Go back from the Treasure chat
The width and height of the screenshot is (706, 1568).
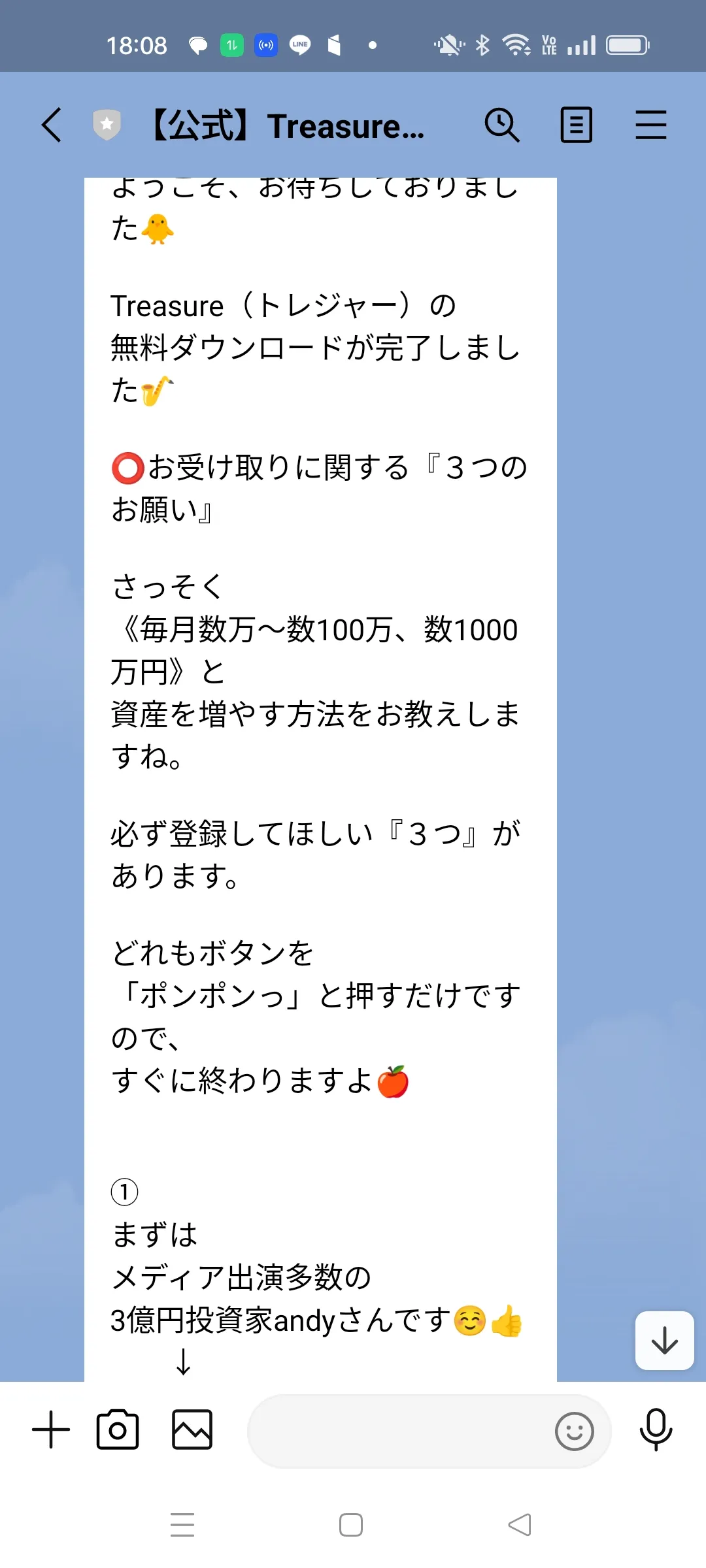pyautogui.click(x=52, y=125)
